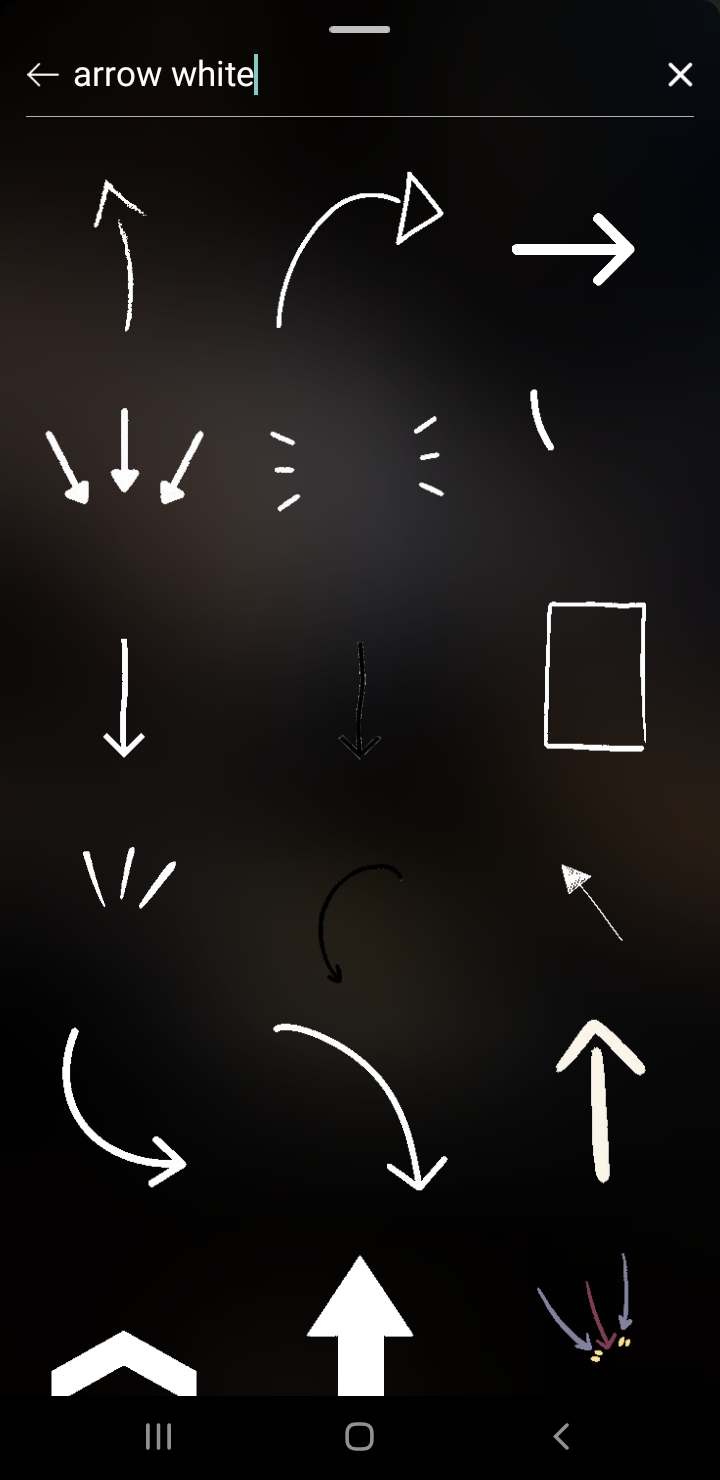This screenshot has height=1480, width=720.
Task: Go back from sticker search
Action: 42,75
